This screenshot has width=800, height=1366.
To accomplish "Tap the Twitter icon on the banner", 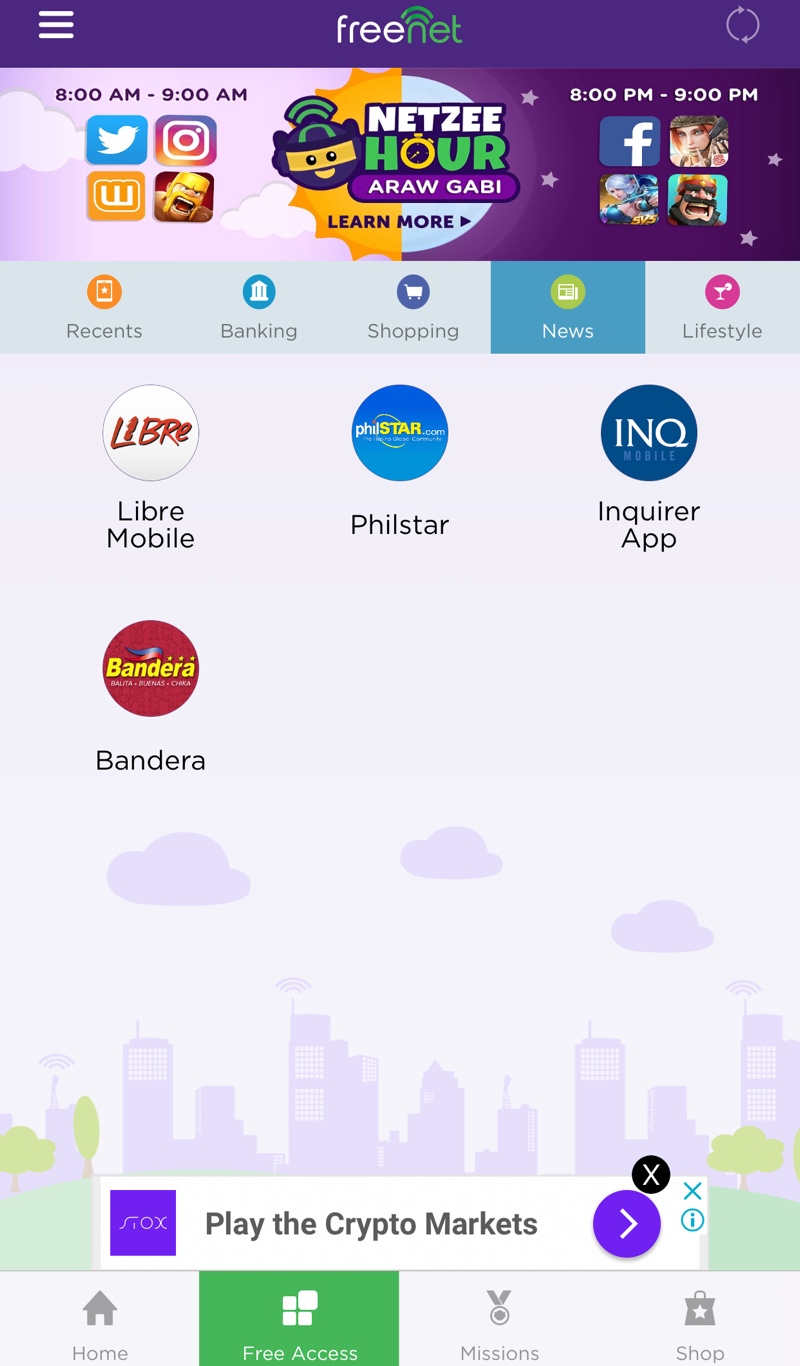I will [116, 141].
